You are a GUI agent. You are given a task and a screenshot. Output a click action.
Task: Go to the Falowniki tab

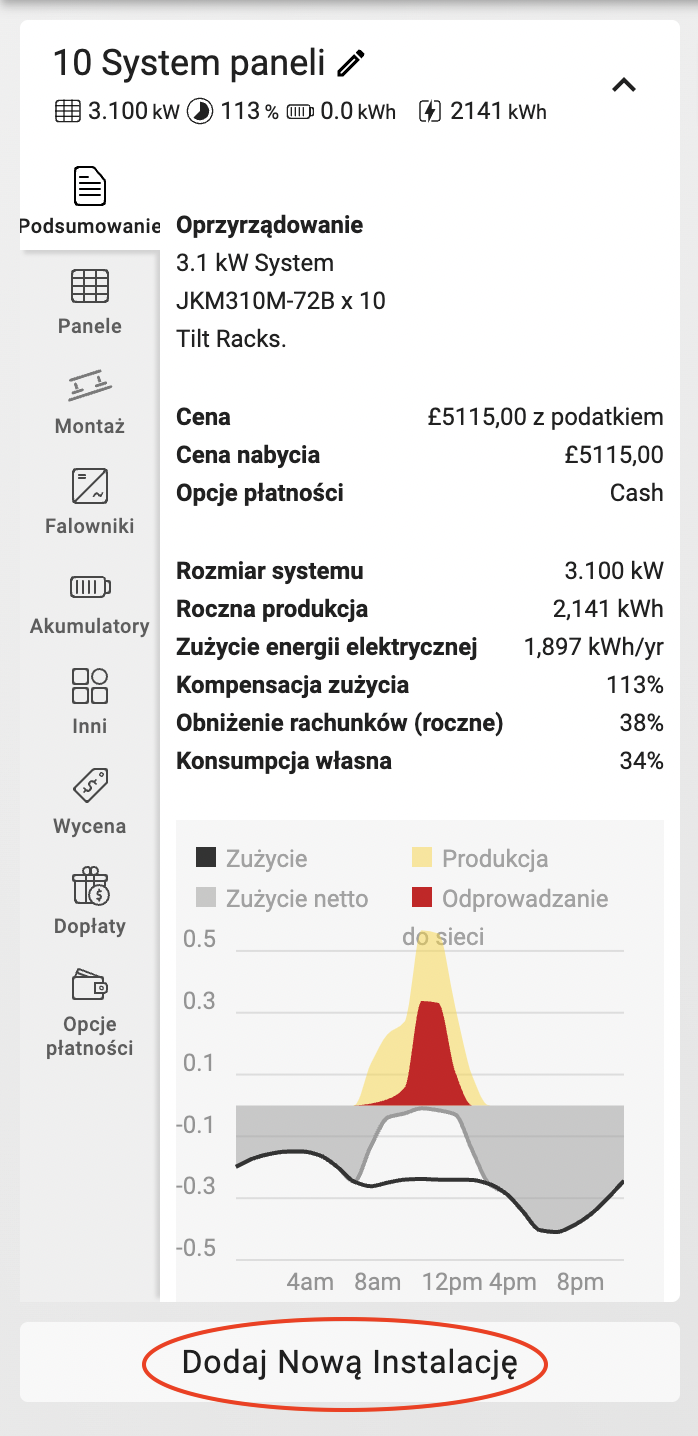point(90,502)
